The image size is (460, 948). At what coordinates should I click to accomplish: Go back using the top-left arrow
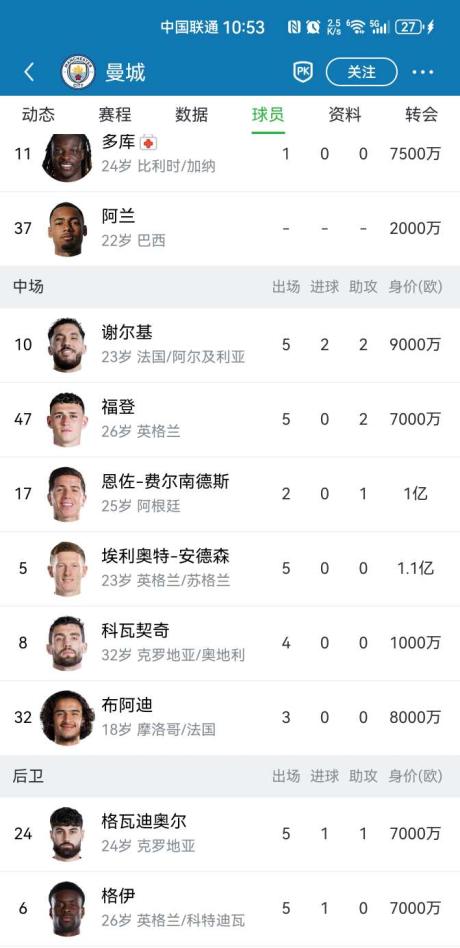tap(29, 73)
